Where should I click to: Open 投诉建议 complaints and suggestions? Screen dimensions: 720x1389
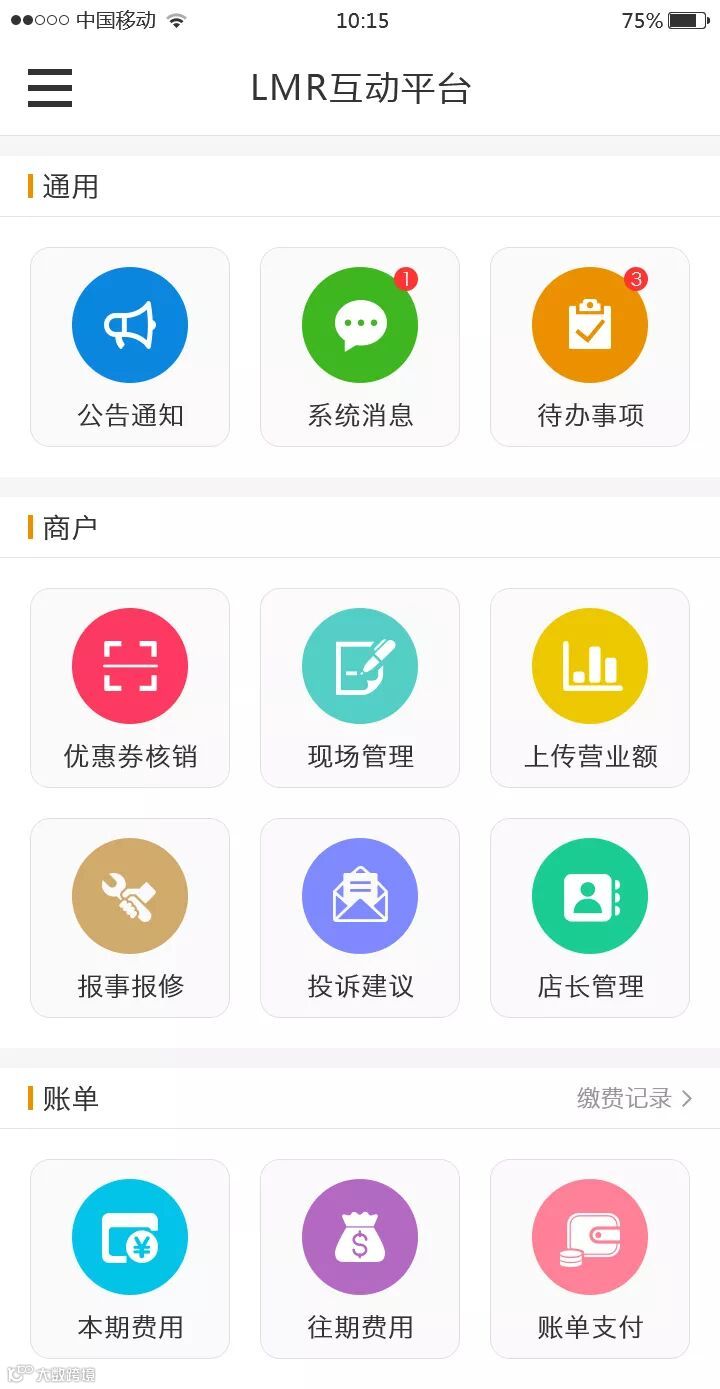point(360,918)
